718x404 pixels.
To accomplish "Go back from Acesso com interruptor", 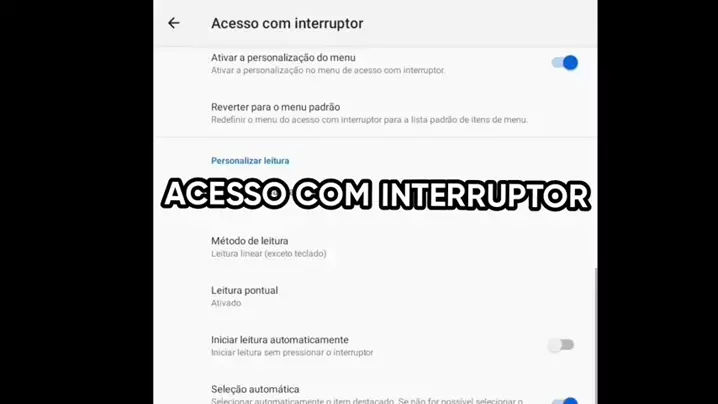I will (174, 23).
